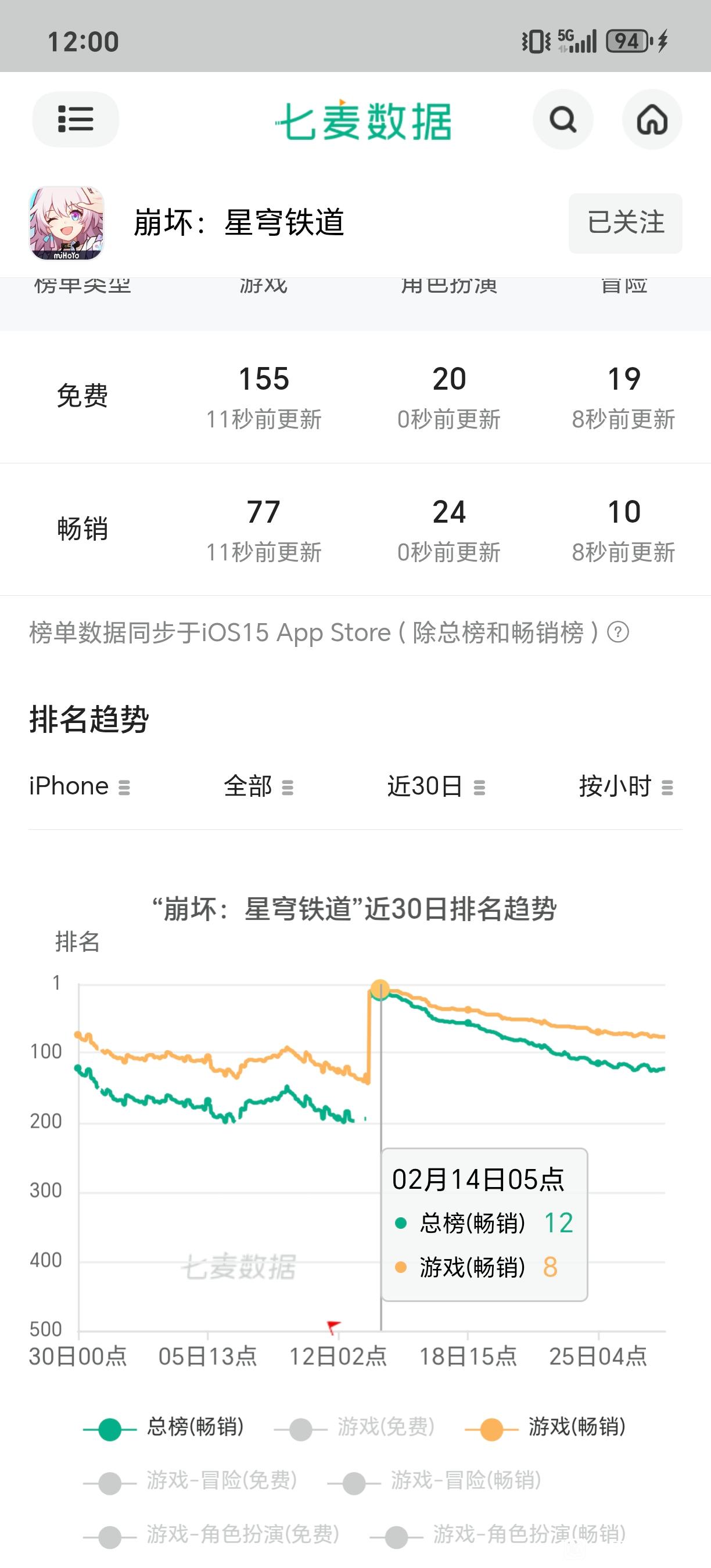This screenshot has height=1568, width=711.
Task: Open the 按小时 granularity dropdown
Action: (x=625, y=786)
